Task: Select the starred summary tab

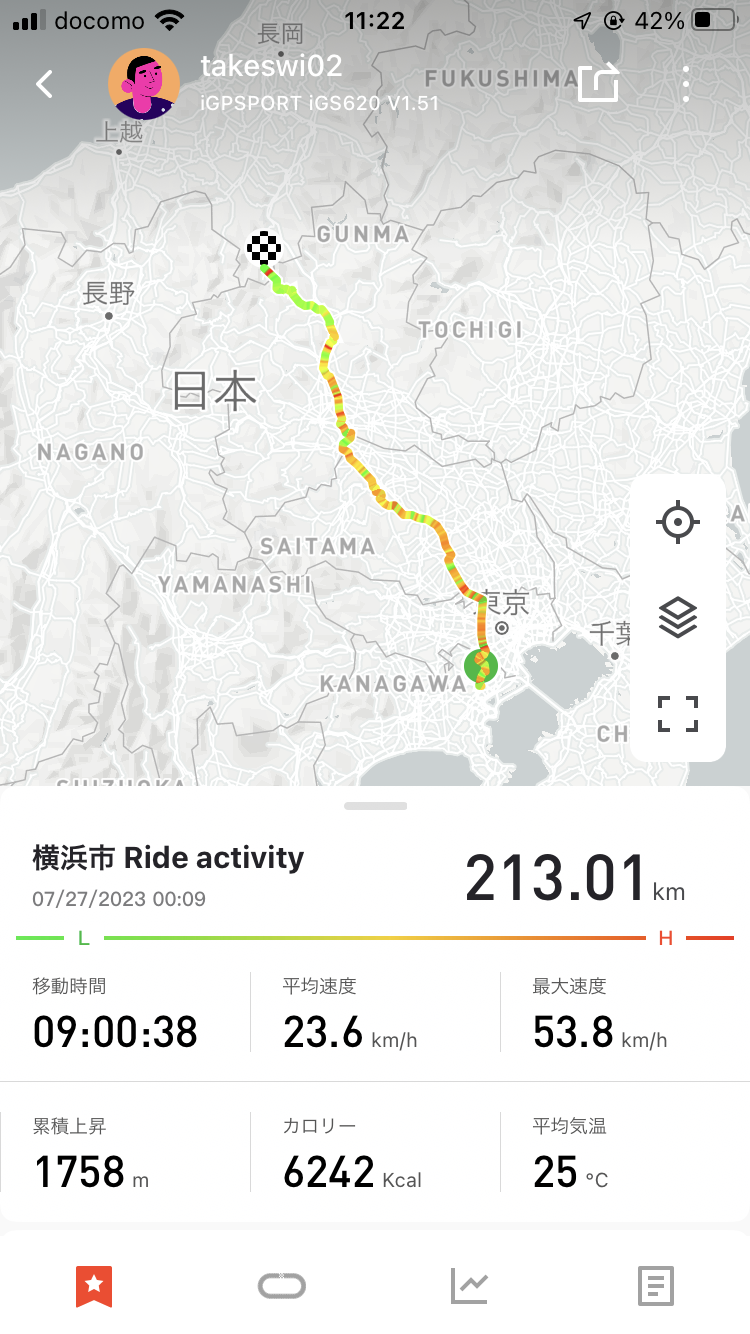Action: coord(94,1285)
